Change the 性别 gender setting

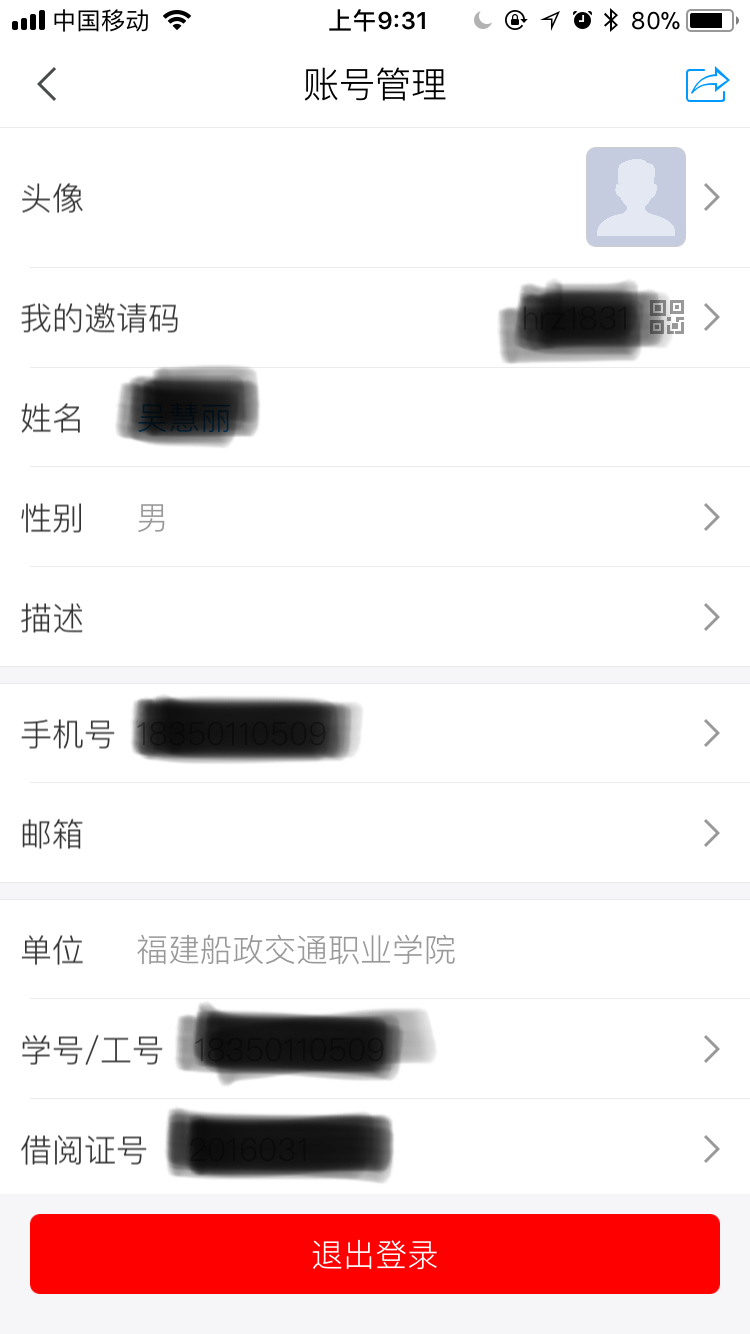tap(375, 518)
